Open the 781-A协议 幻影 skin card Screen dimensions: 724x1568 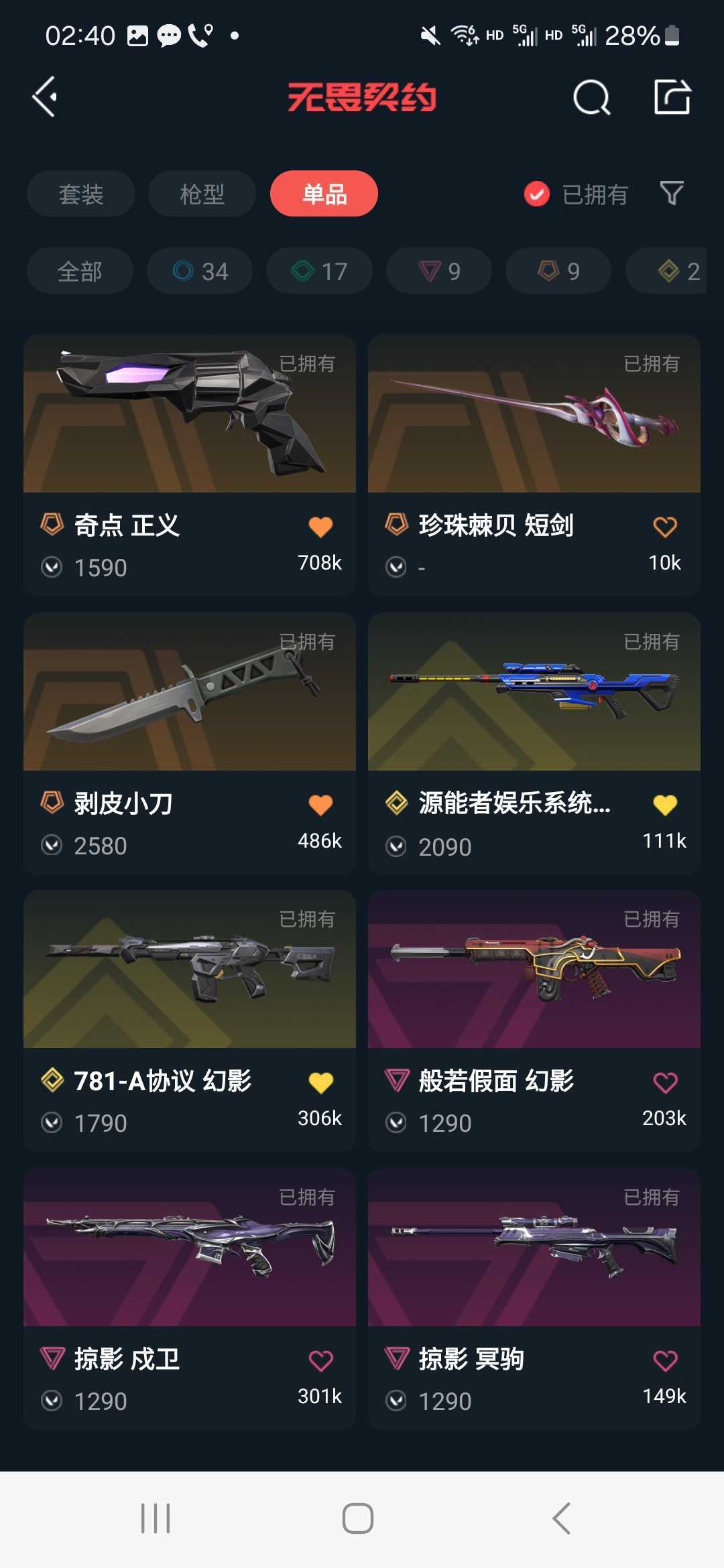tap(190, 1021)
